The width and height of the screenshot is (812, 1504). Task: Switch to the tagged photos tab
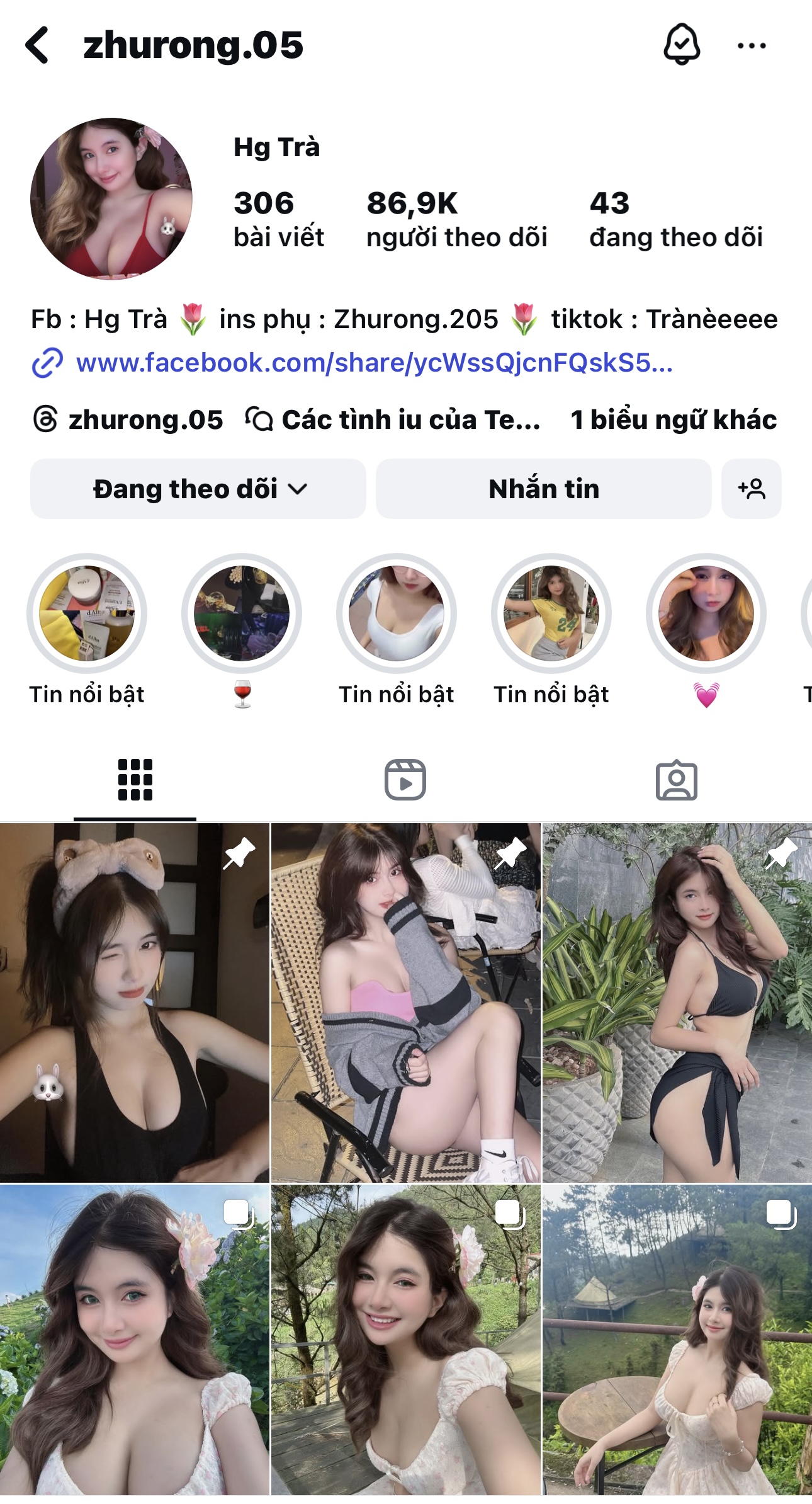(677, 780)
